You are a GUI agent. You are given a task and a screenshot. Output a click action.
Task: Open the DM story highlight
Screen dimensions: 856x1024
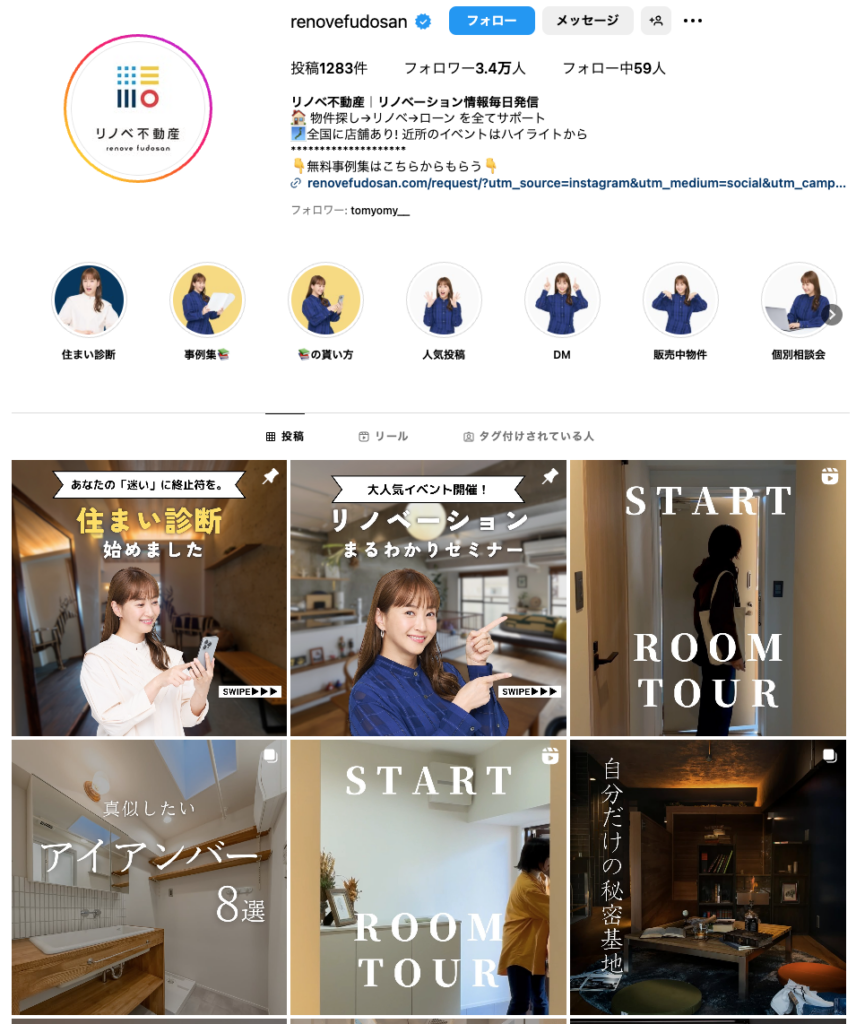(561, 300)
